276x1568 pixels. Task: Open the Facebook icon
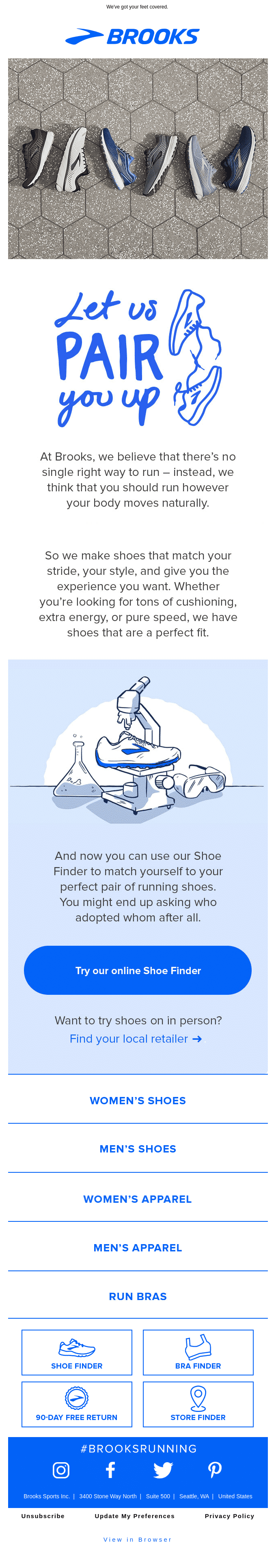(110, 1470)
